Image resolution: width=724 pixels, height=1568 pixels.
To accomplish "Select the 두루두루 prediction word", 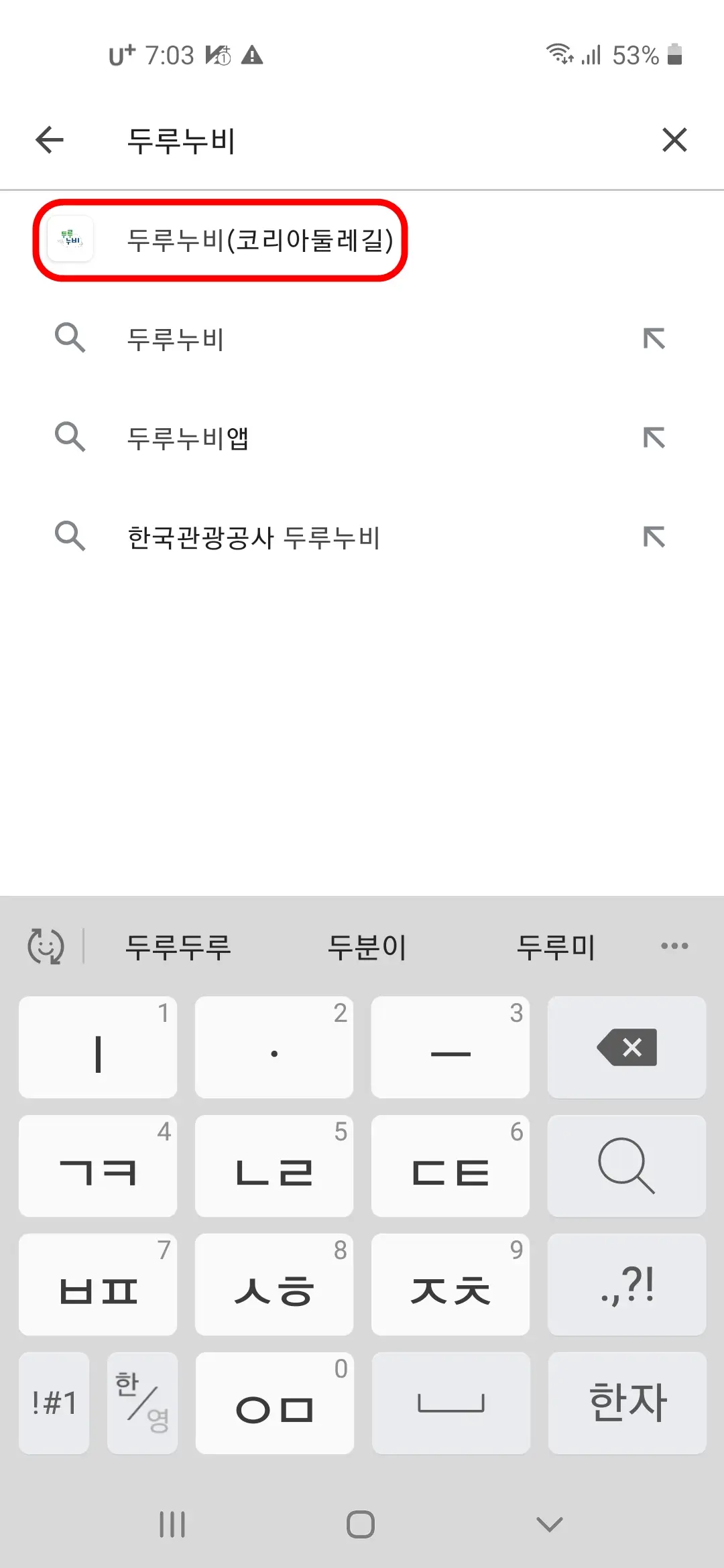I will [177, 945].
